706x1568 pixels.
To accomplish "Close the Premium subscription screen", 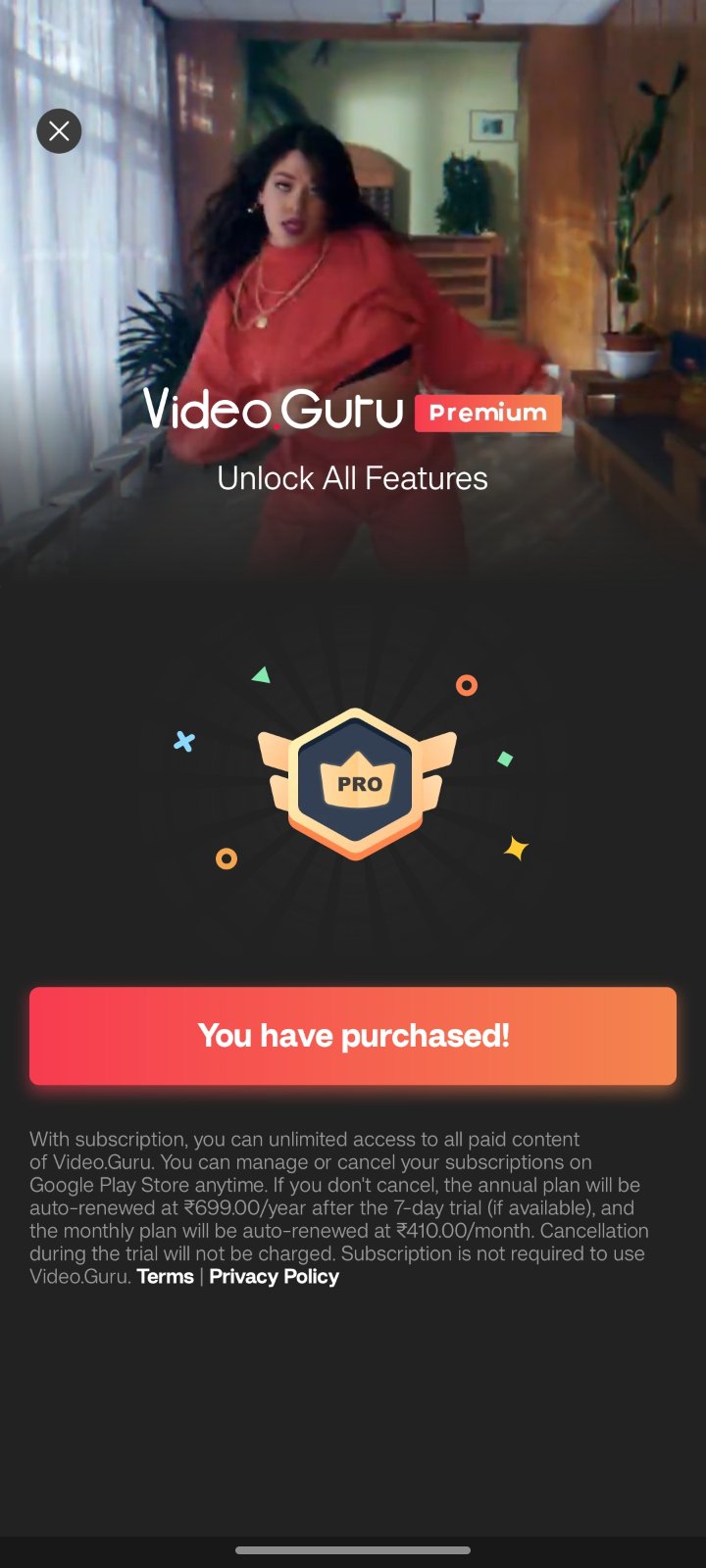I will [59, 130].
